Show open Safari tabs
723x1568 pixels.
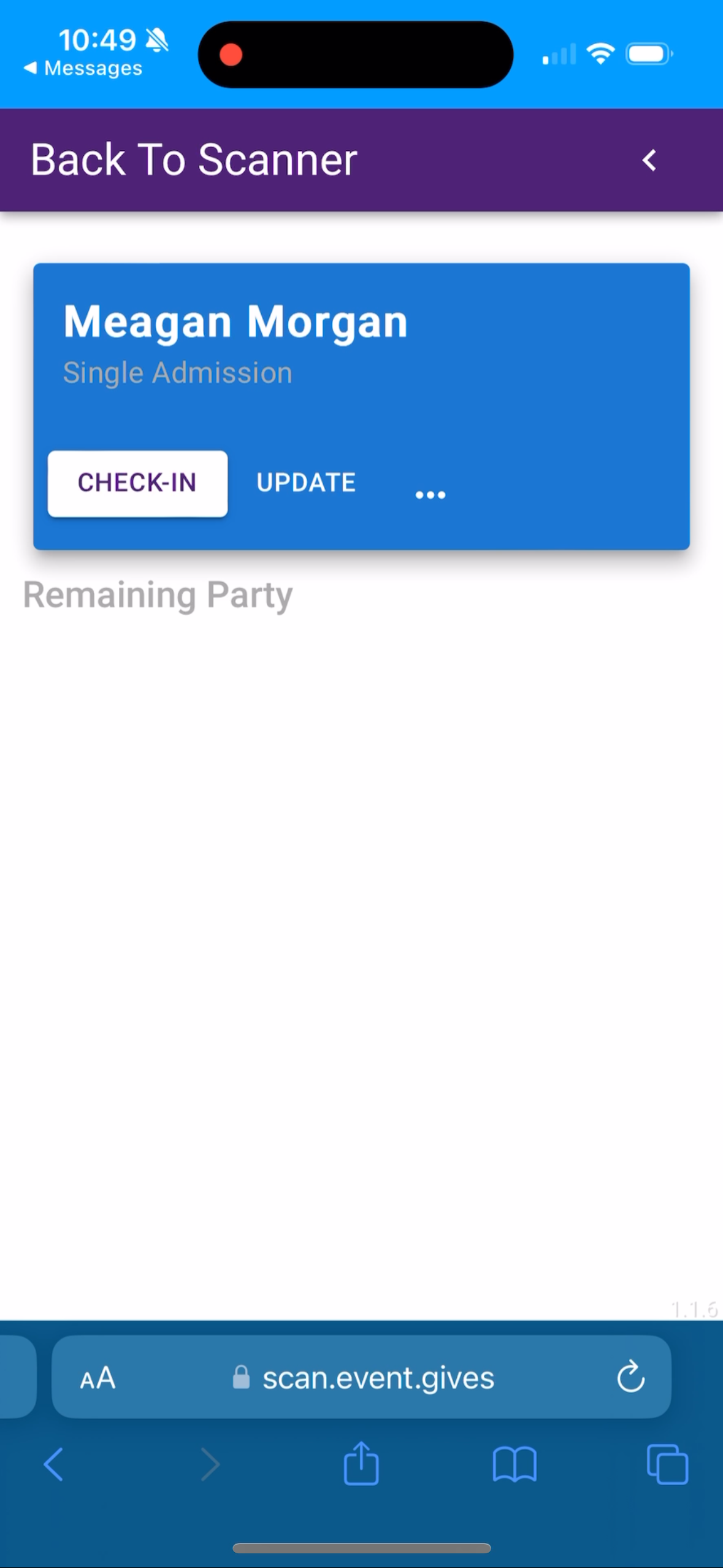(667, 1464)
